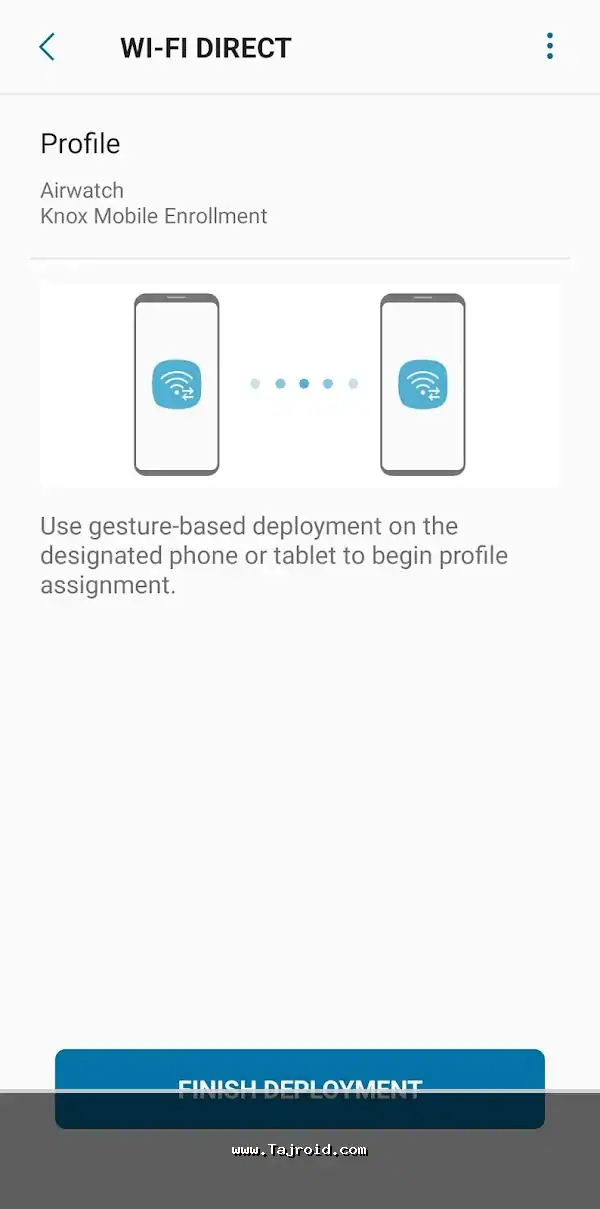Open the overflow menu

(549, 46)
